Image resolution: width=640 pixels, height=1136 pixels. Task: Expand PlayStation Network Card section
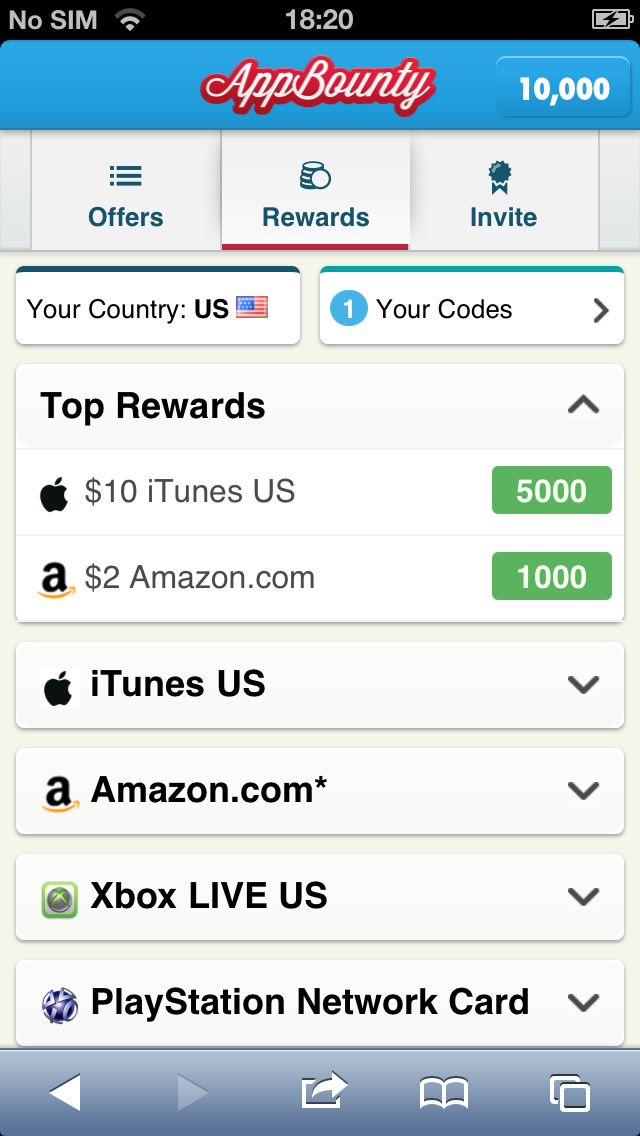[x=320, y=1003]
